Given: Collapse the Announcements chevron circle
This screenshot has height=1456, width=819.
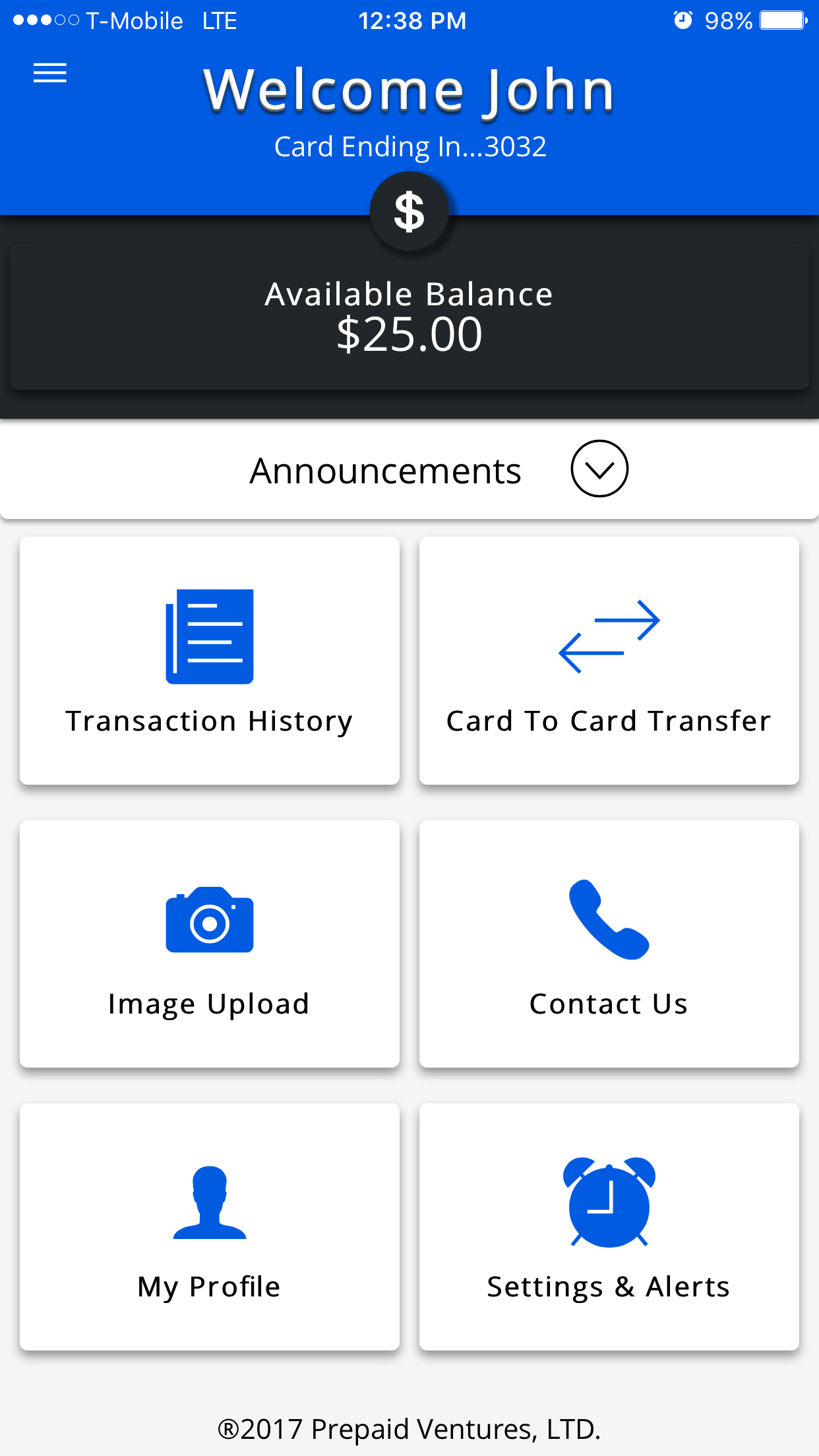Looking at the screenshot, I should point(599,469).
